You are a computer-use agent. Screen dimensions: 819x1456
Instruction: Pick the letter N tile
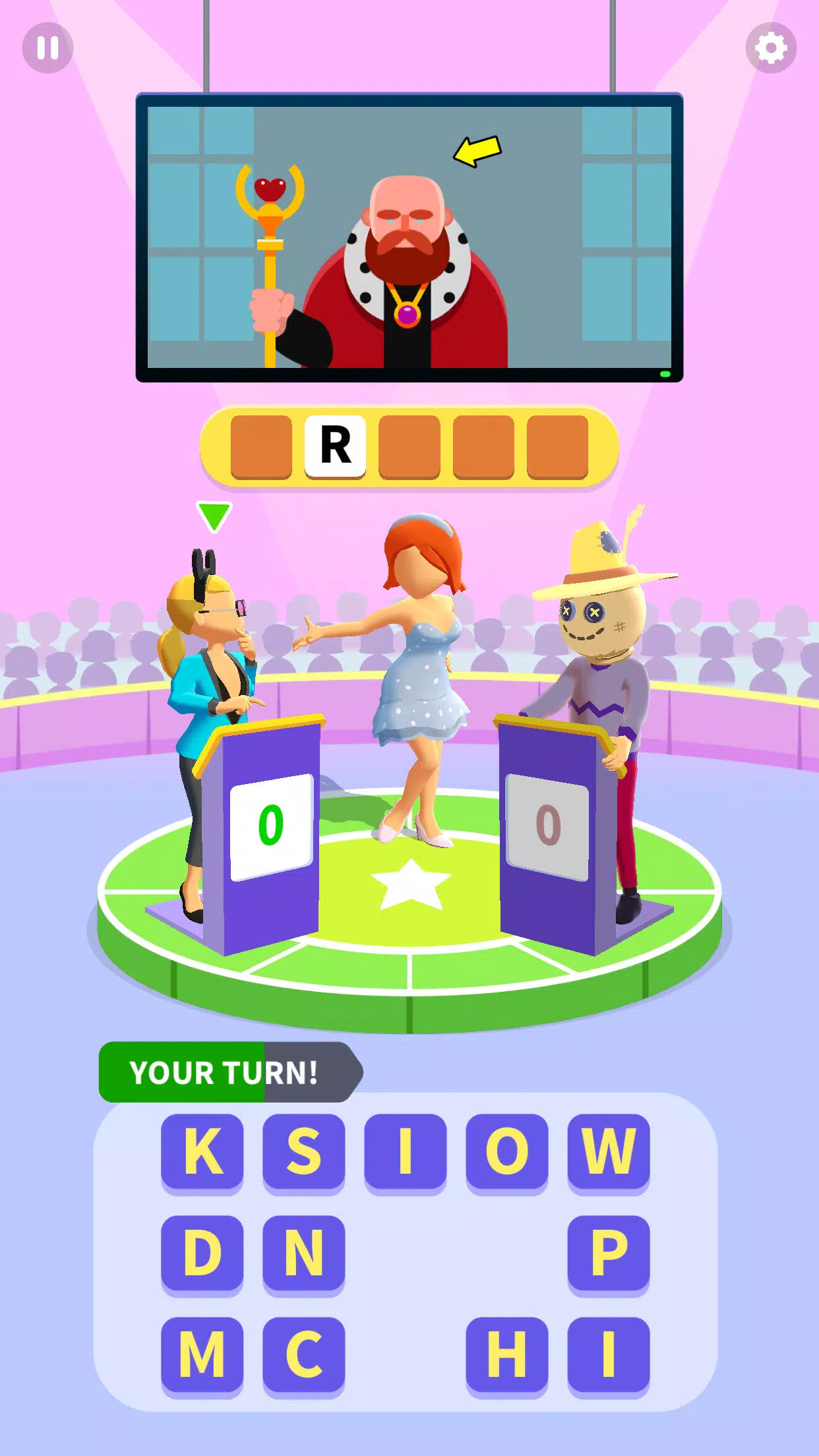(x=304, y=1253)
